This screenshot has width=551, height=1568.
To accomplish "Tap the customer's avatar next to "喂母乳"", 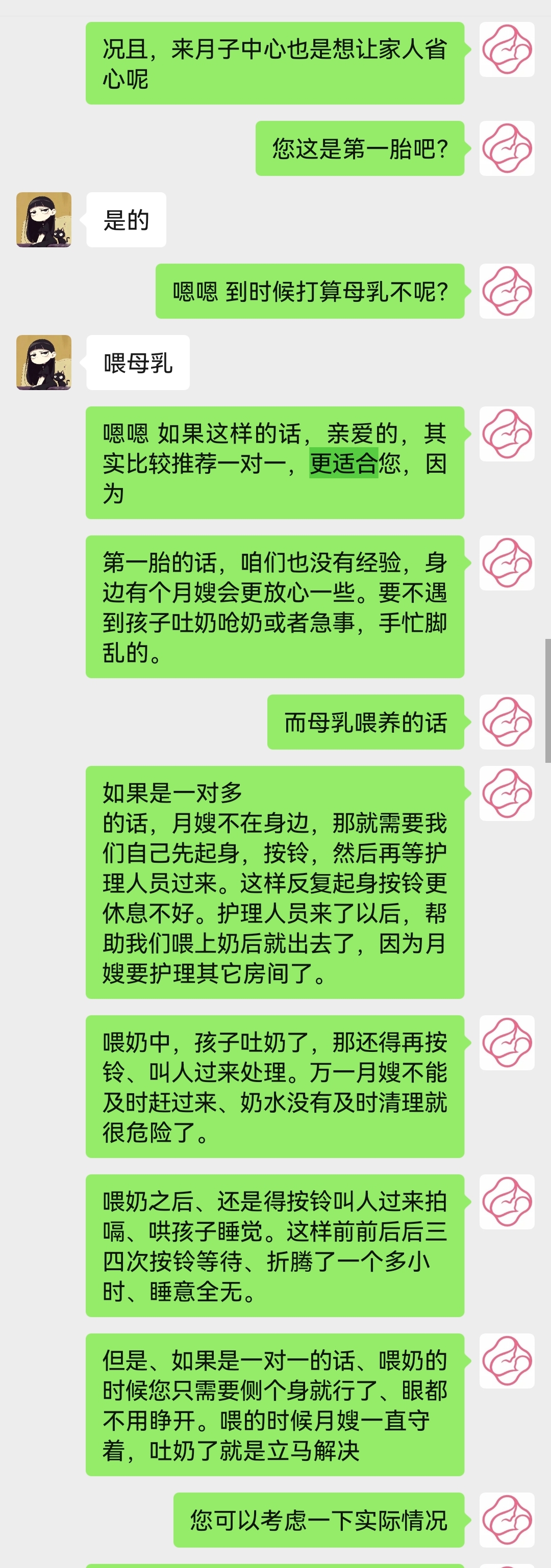I will pos(44,362).
